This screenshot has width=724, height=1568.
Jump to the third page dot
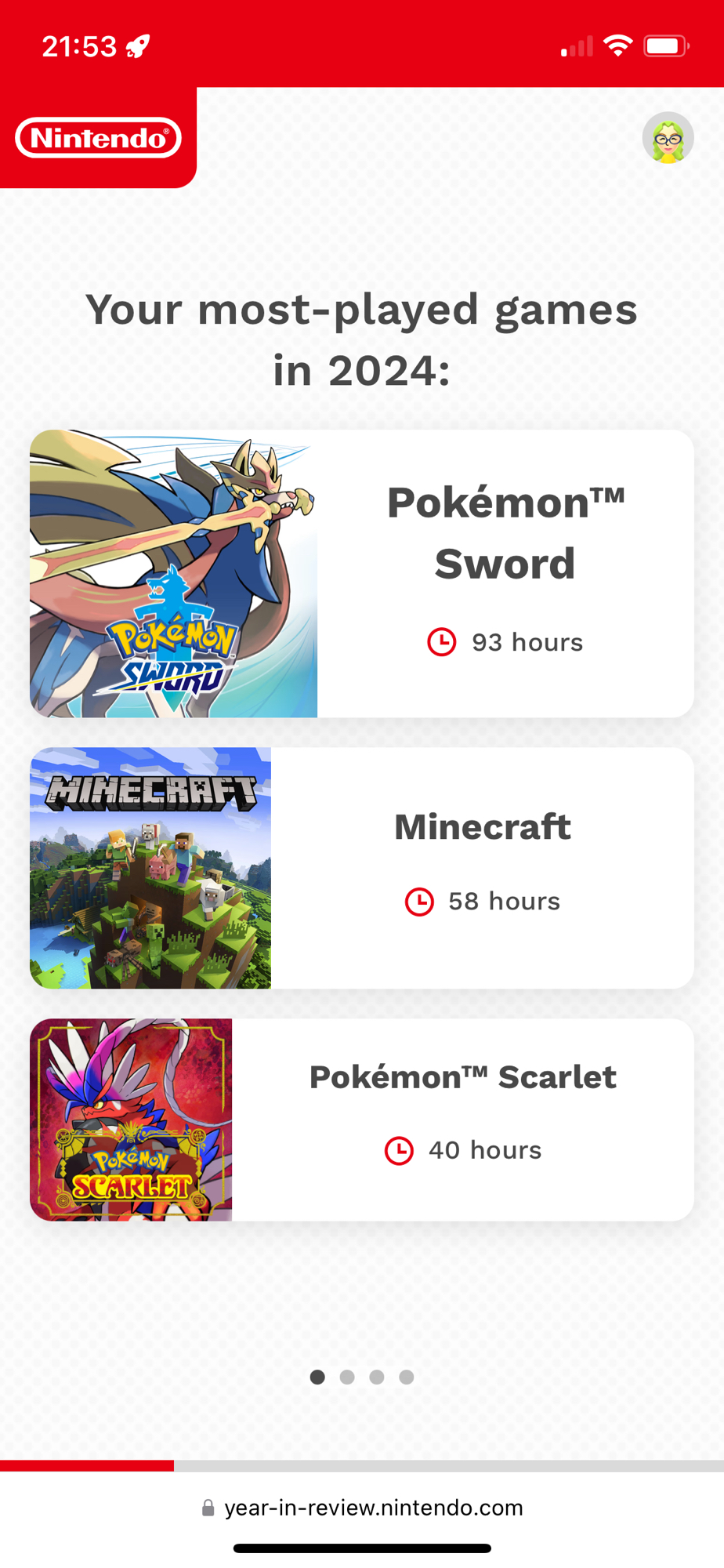pos(377,1377)
